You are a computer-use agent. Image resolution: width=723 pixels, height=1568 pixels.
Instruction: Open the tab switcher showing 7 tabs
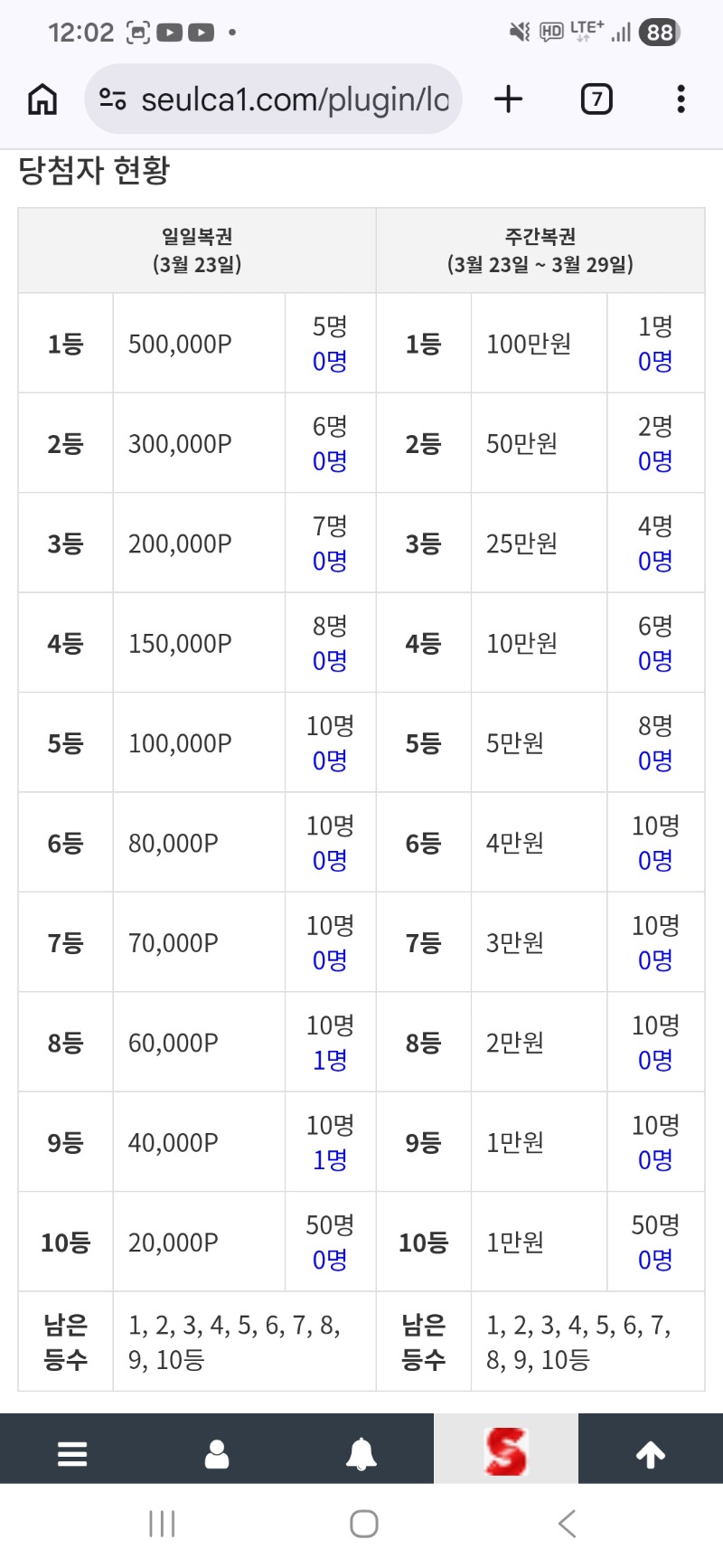coord(596,99)
